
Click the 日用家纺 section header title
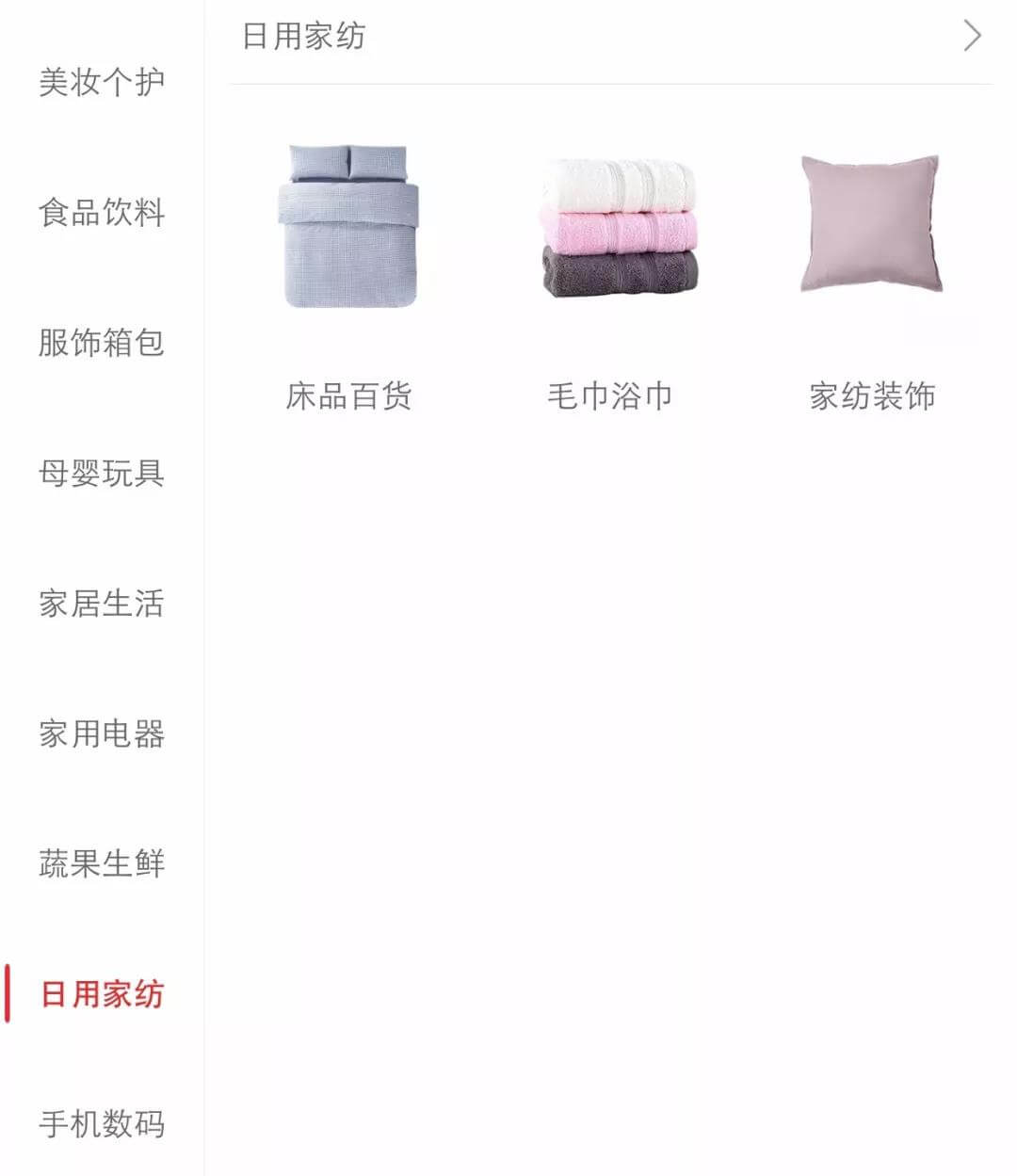303,38
